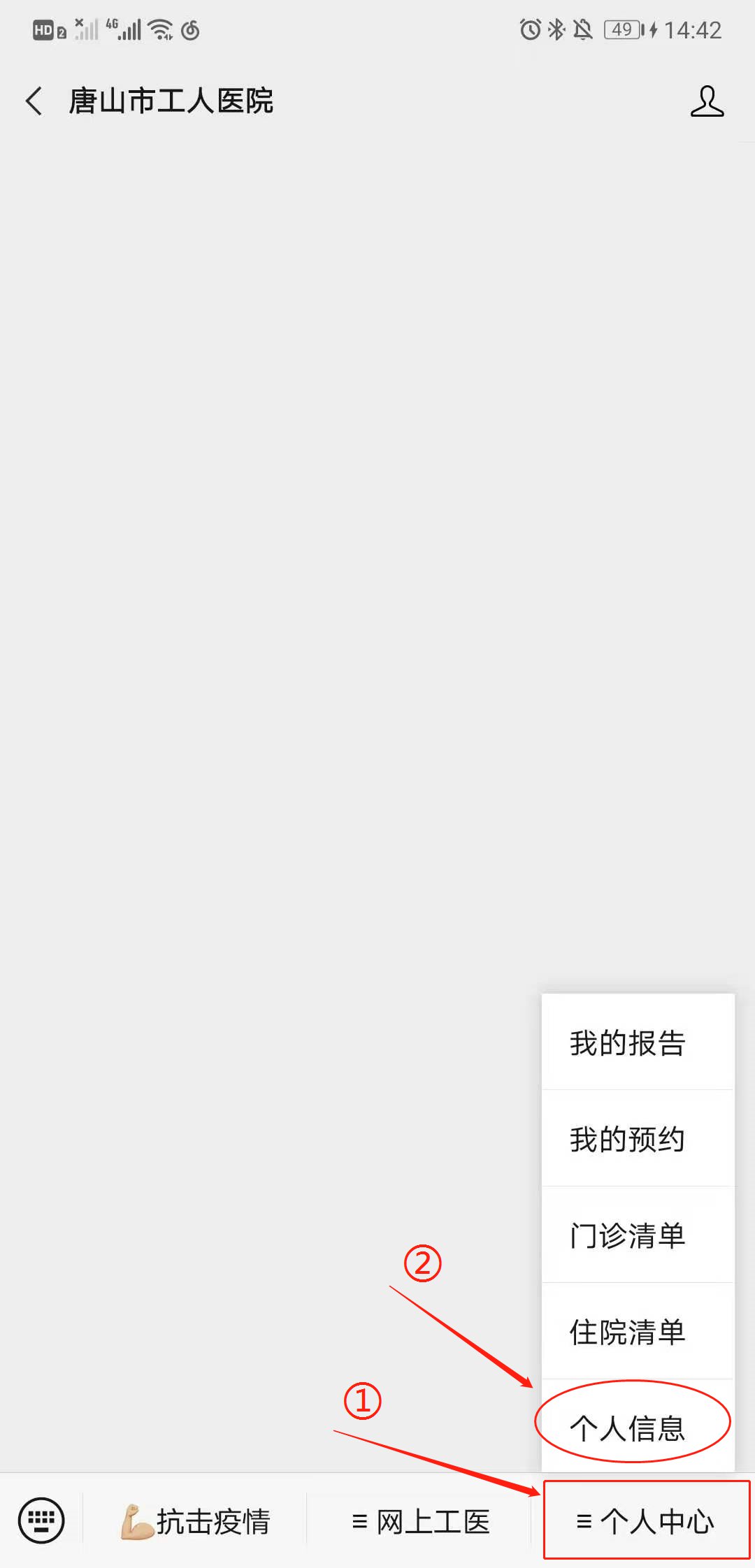Open the 抗击疫情 menu
This screenshot has height=1568, width=755.
click(x=196, y=1521)
